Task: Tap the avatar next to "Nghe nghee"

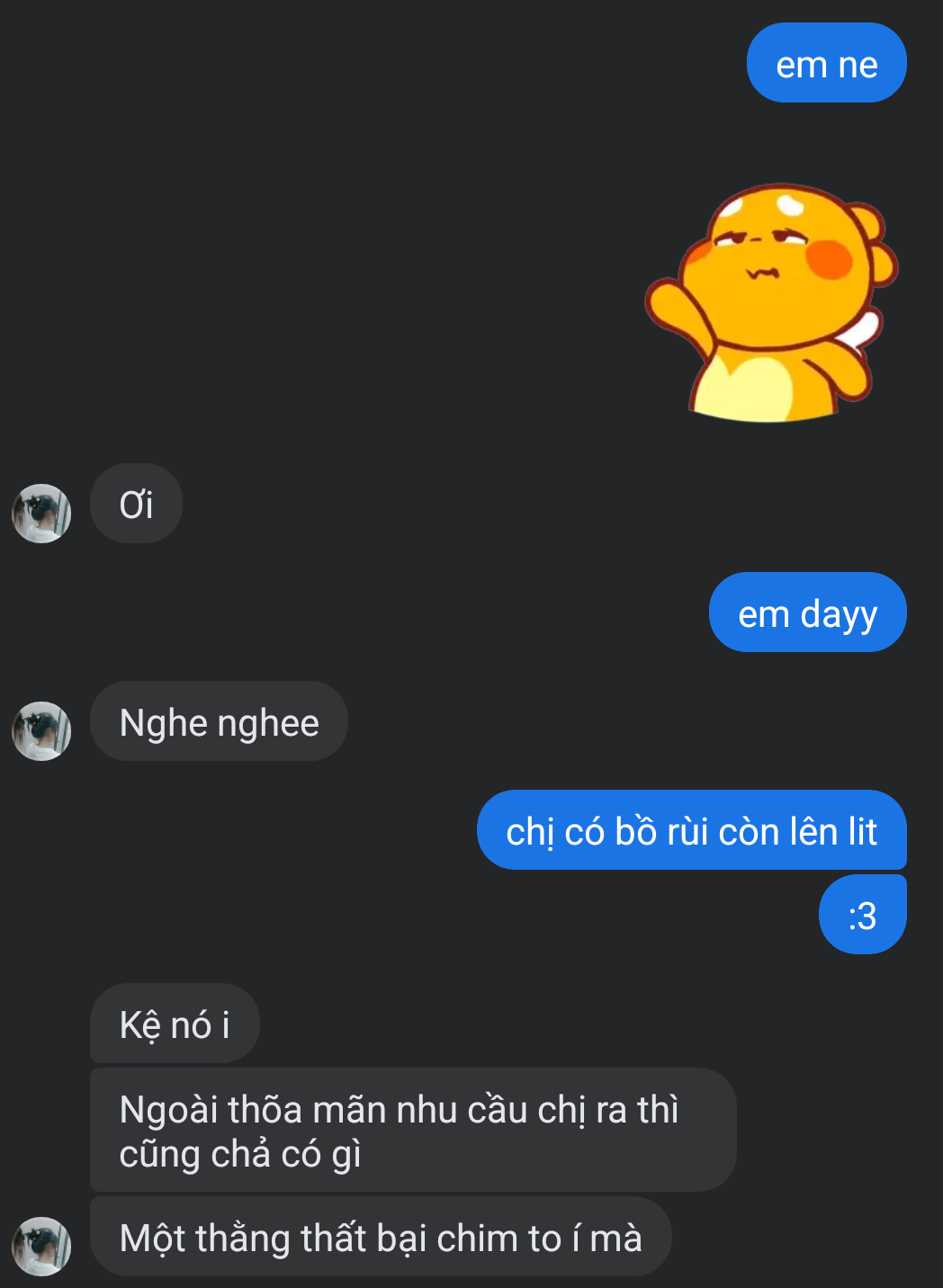Action: (41, 730)
